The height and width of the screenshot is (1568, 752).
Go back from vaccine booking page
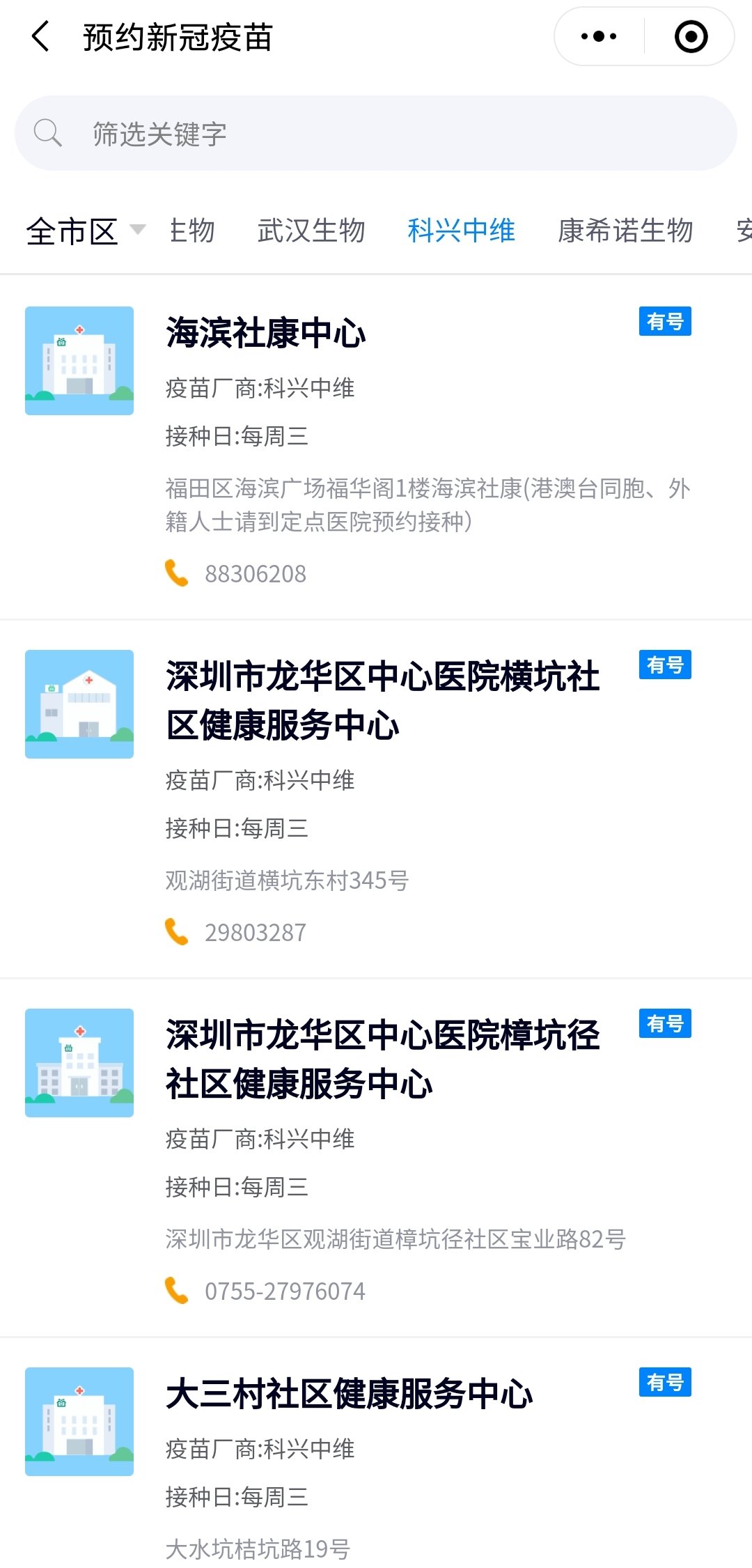(x=41, y=37)
